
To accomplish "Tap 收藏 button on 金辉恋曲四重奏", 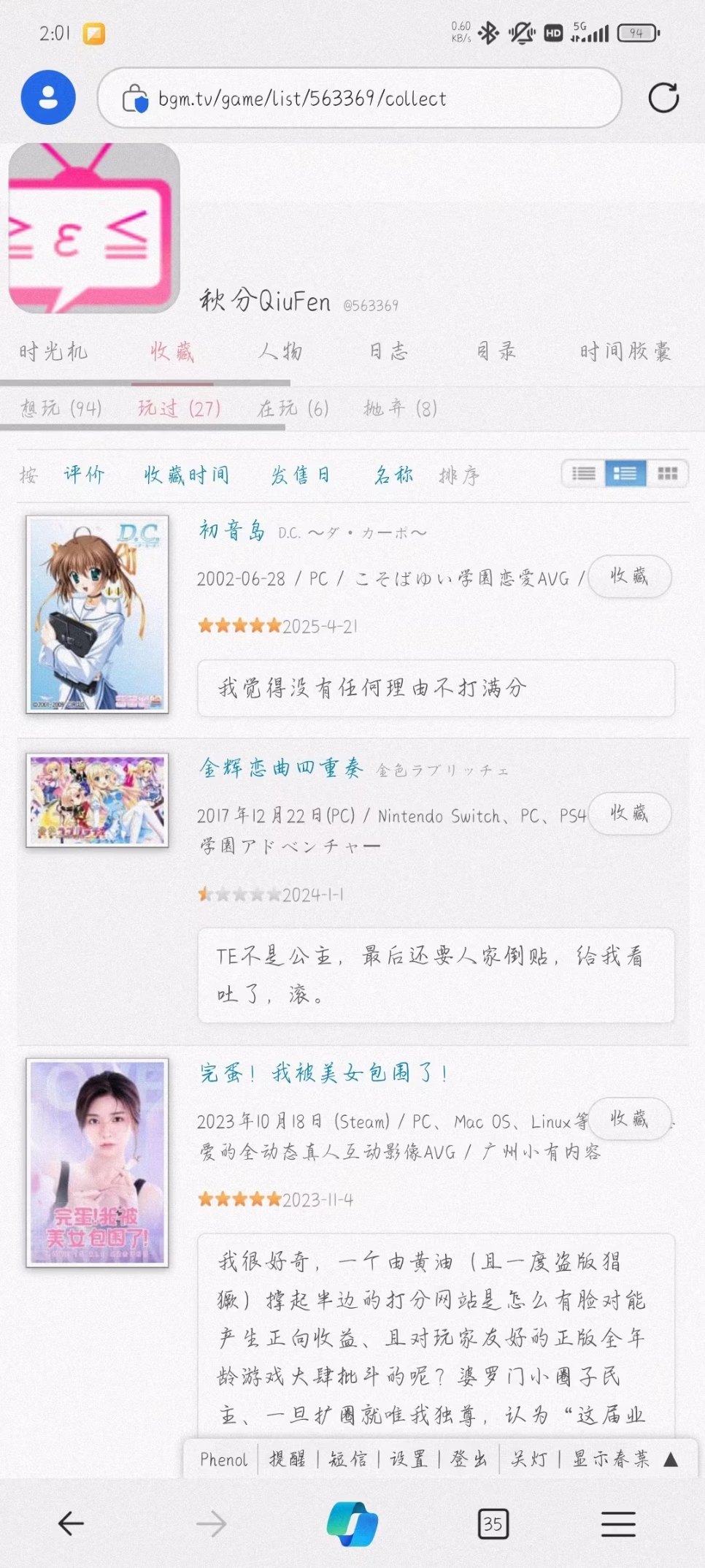I will (630, 813).
